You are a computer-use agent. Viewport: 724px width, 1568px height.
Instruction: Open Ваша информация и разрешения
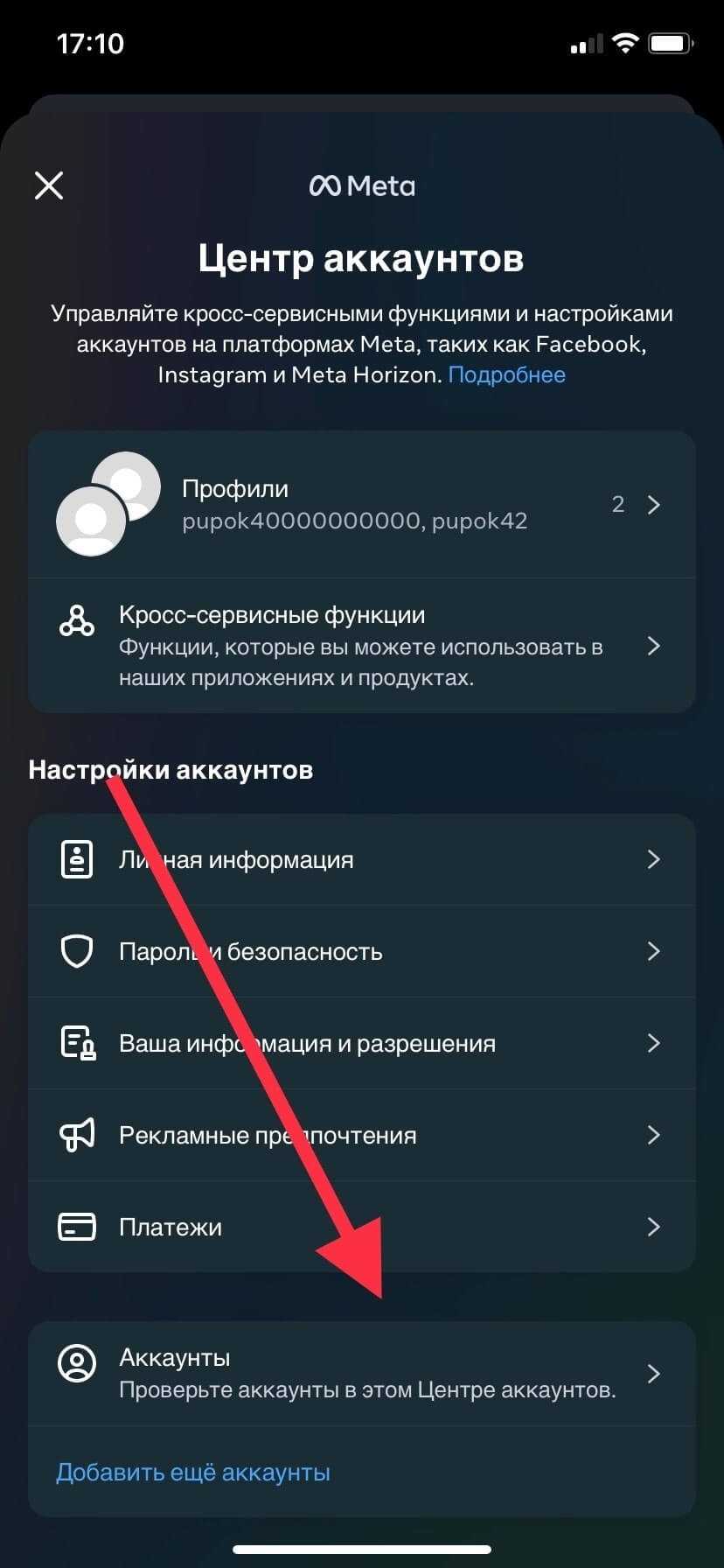[x=361, y=1043]
